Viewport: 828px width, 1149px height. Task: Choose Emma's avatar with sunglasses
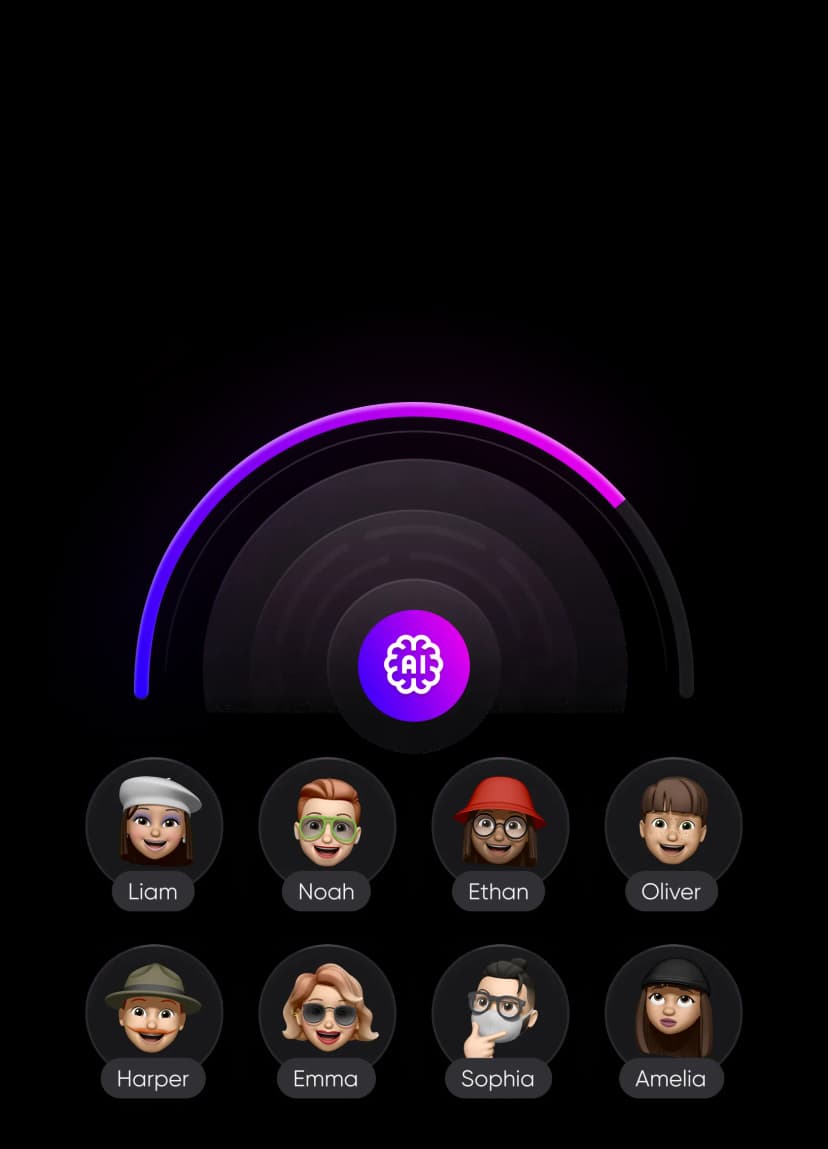(327, 1011)
